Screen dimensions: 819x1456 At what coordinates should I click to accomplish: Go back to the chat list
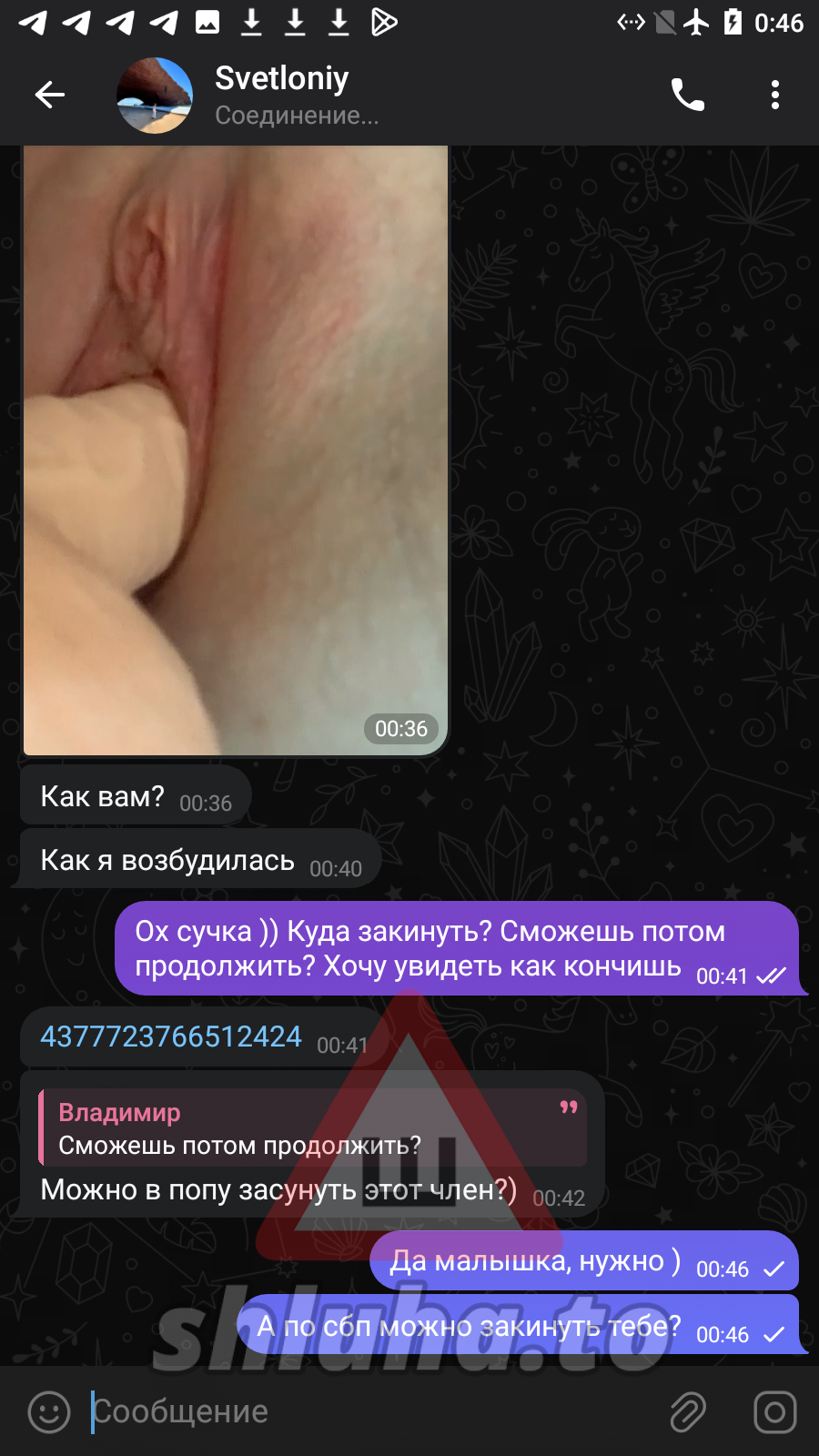50,95
